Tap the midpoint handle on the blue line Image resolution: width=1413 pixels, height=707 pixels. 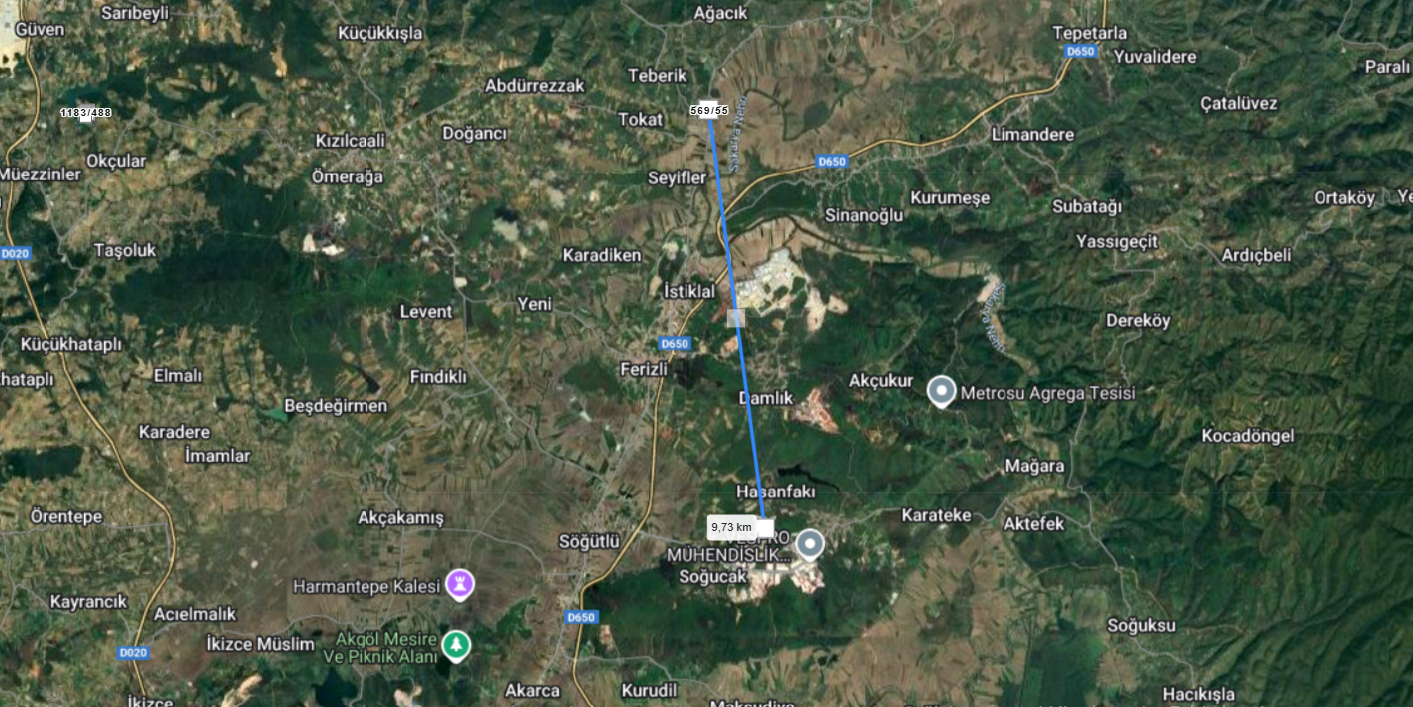click(736, 318)
